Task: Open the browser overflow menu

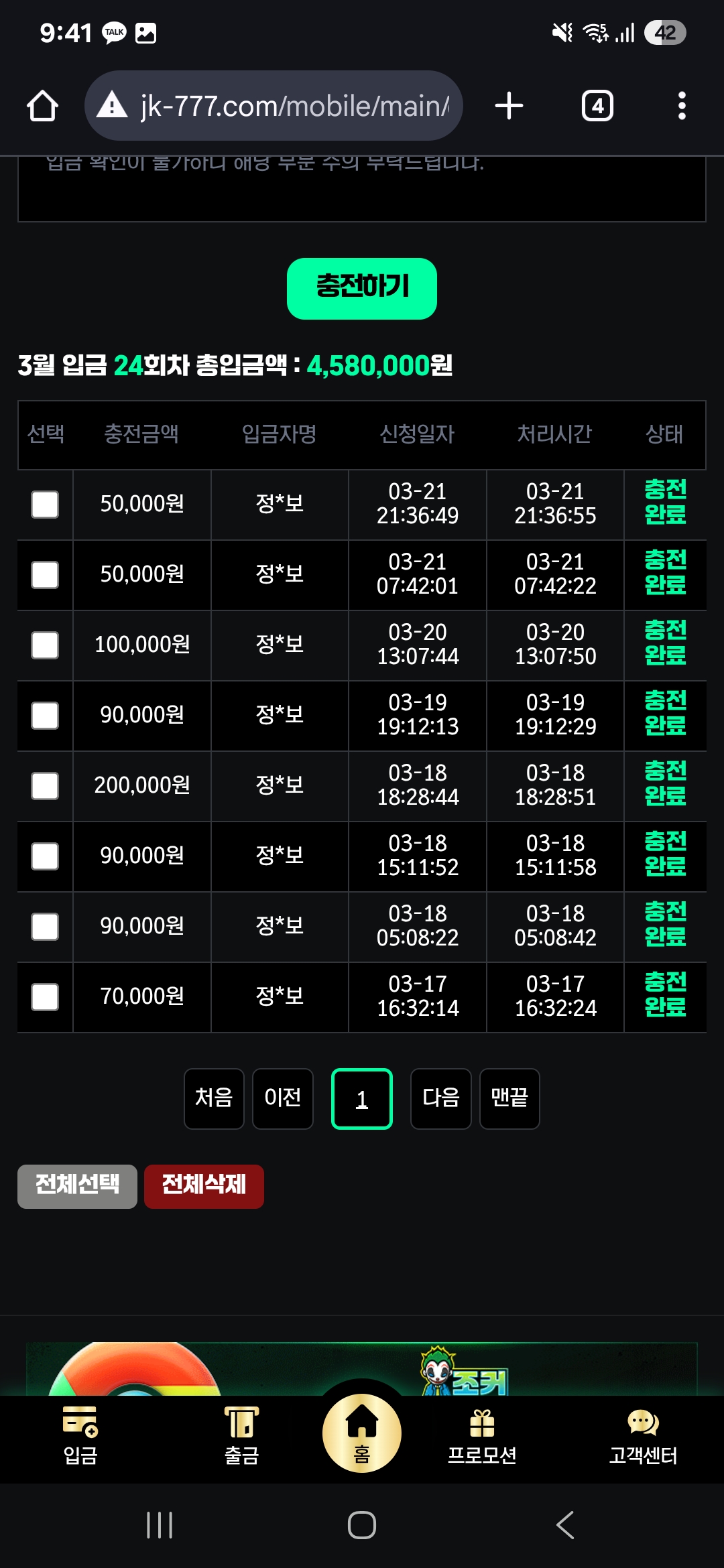Action: (x=682, y=106)
